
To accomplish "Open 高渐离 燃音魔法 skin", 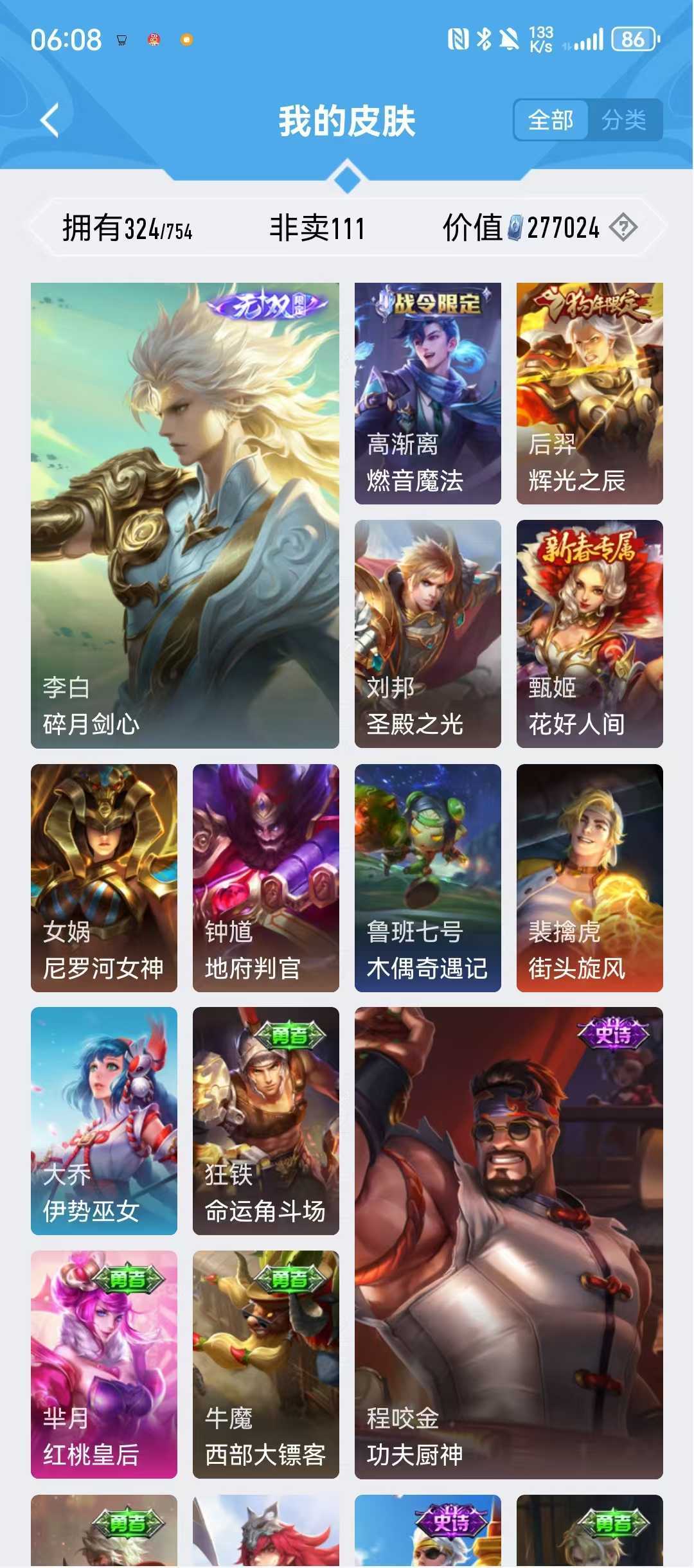I will [427, 393].
